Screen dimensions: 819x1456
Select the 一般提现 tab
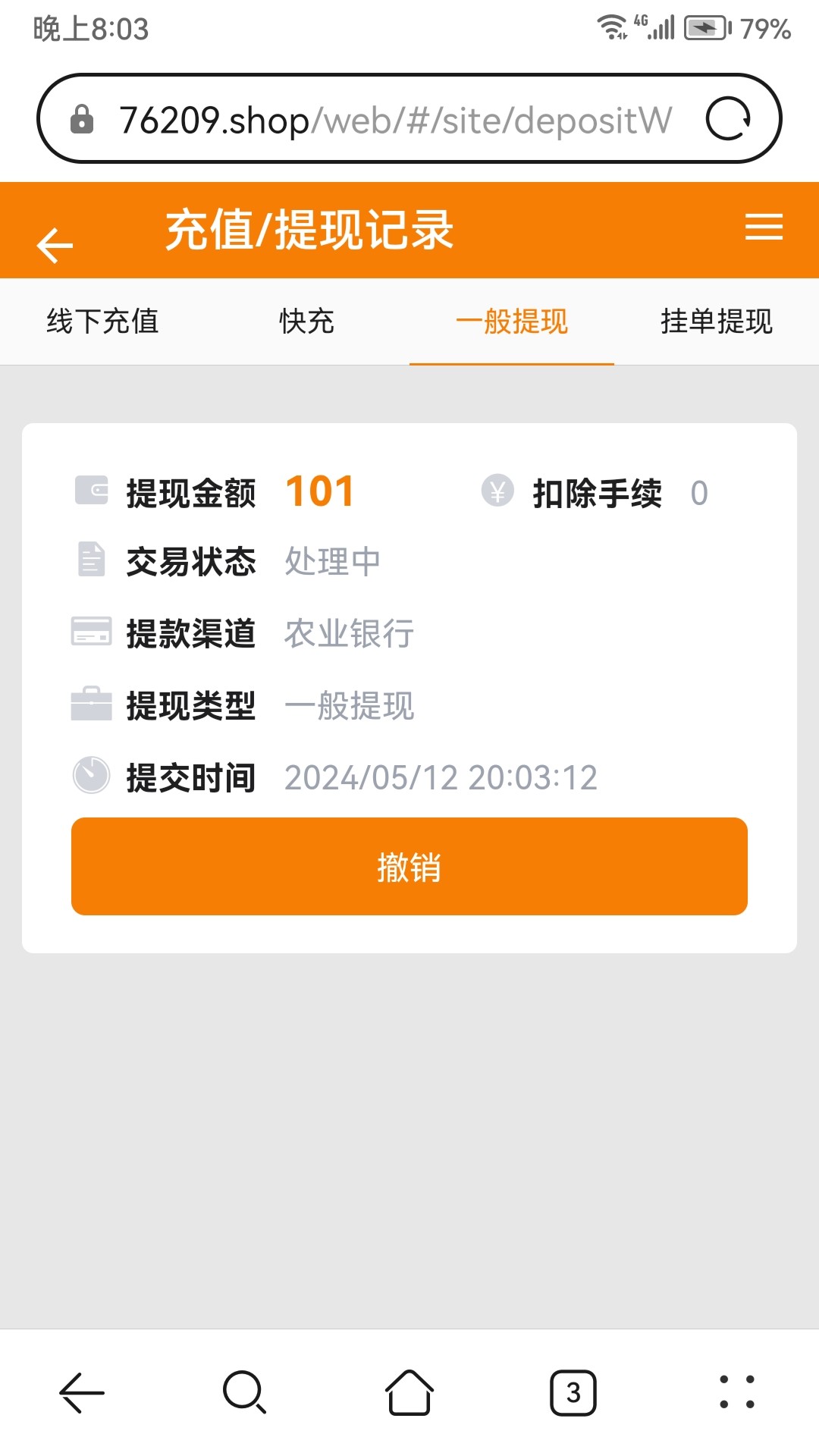pyautogui.click(x=512, y=322)
